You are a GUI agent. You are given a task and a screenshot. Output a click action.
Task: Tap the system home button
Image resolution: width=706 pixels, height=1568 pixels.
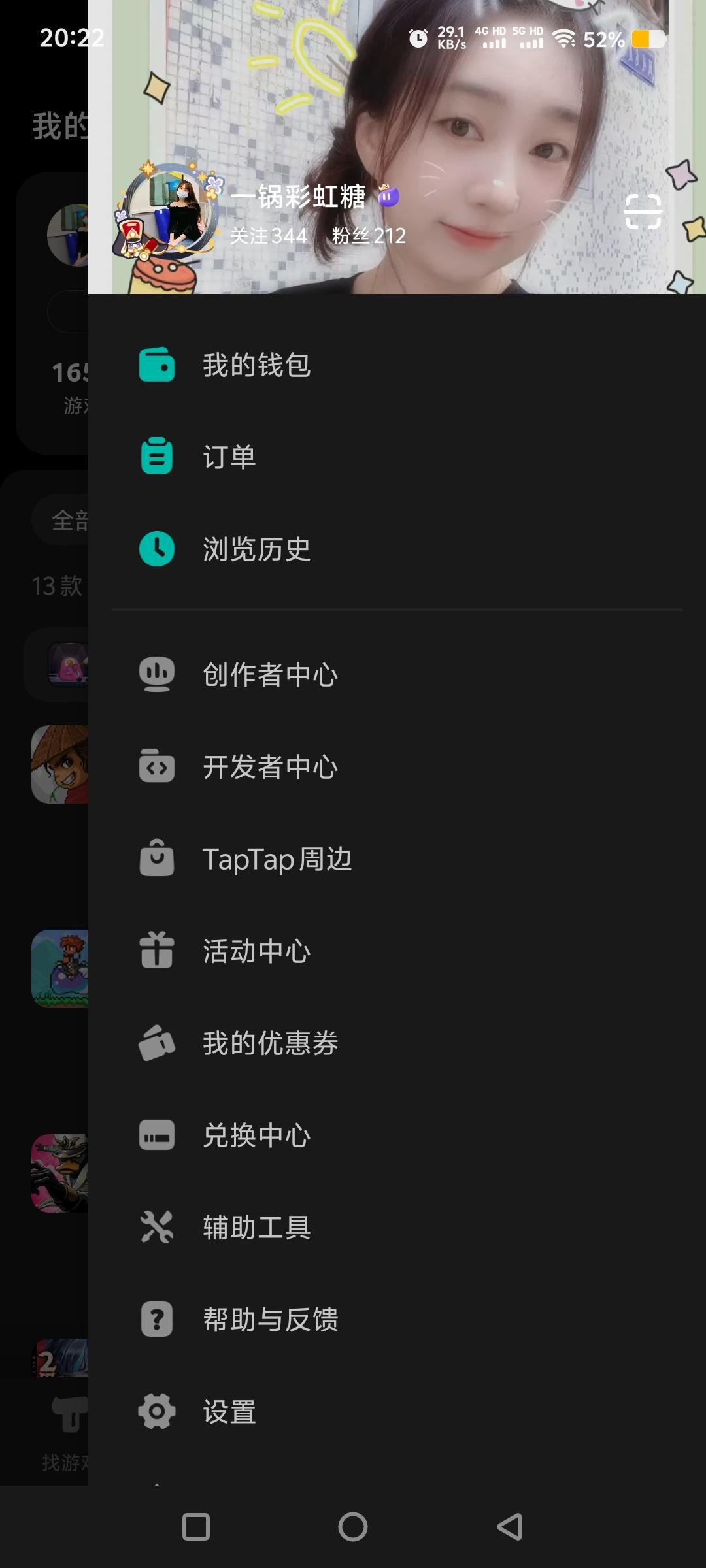point(353,1527)
